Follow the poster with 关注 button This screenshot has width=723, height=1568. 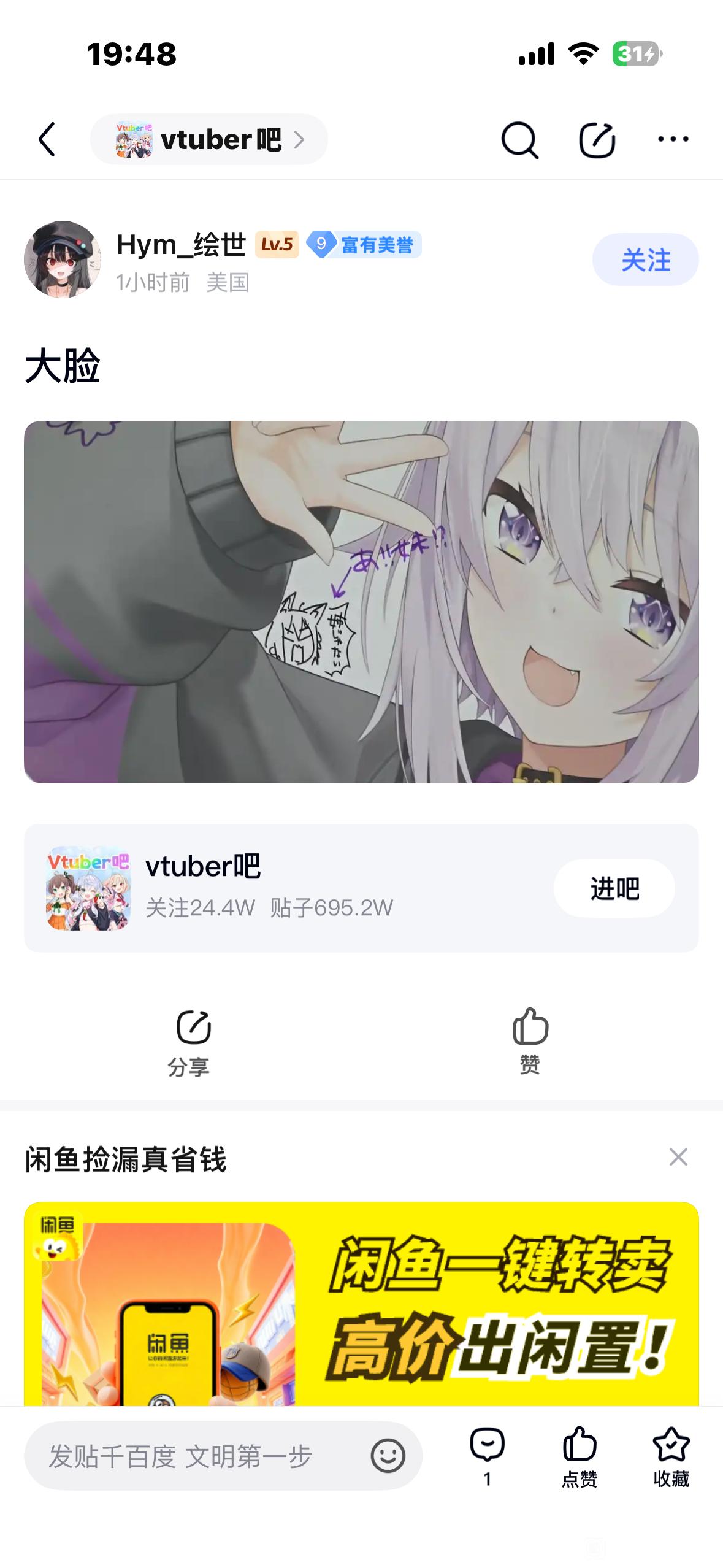645,259
